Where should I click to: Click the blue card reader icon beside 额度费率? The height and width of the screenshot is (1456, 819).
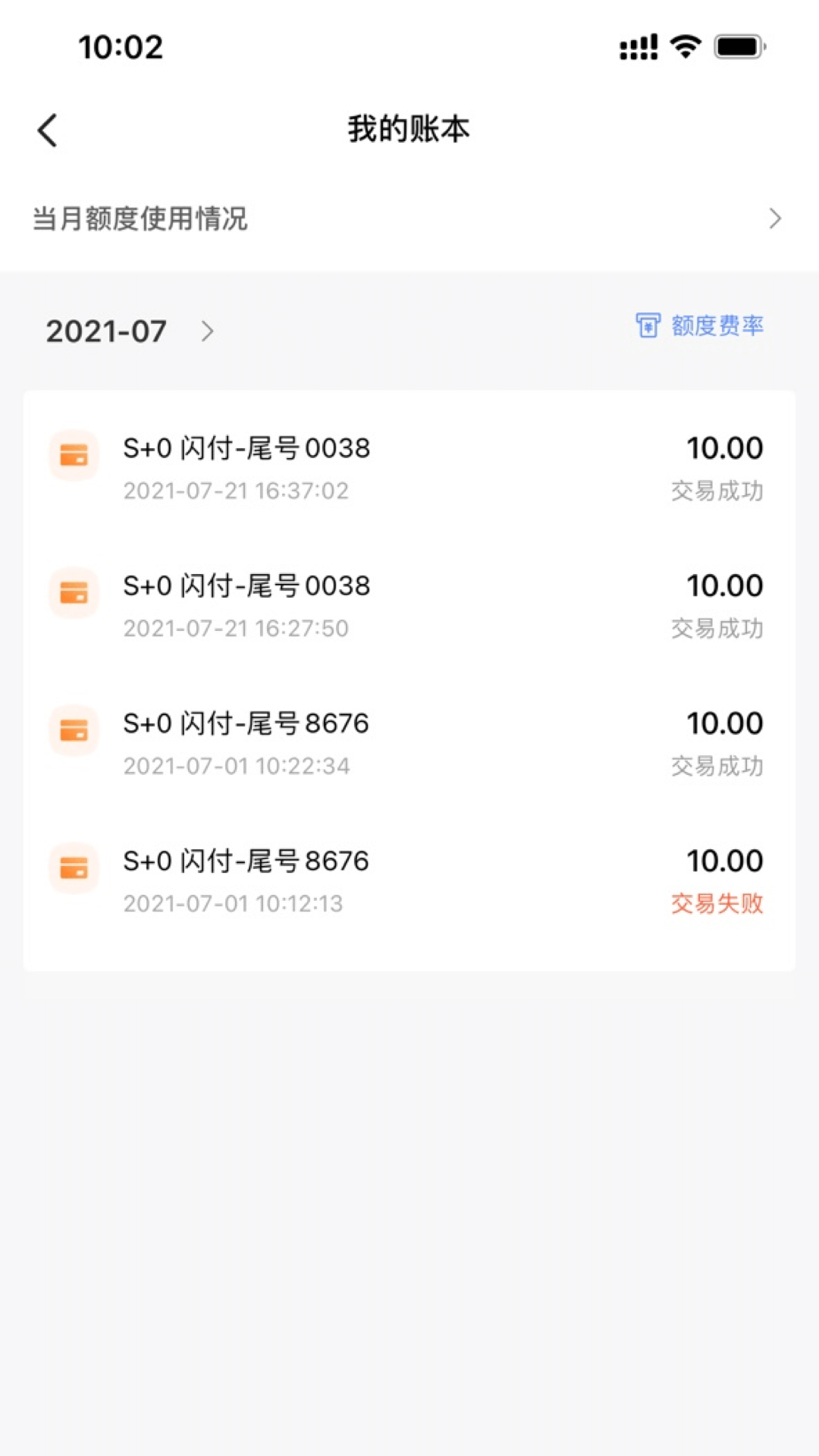[x=648, y=326]
